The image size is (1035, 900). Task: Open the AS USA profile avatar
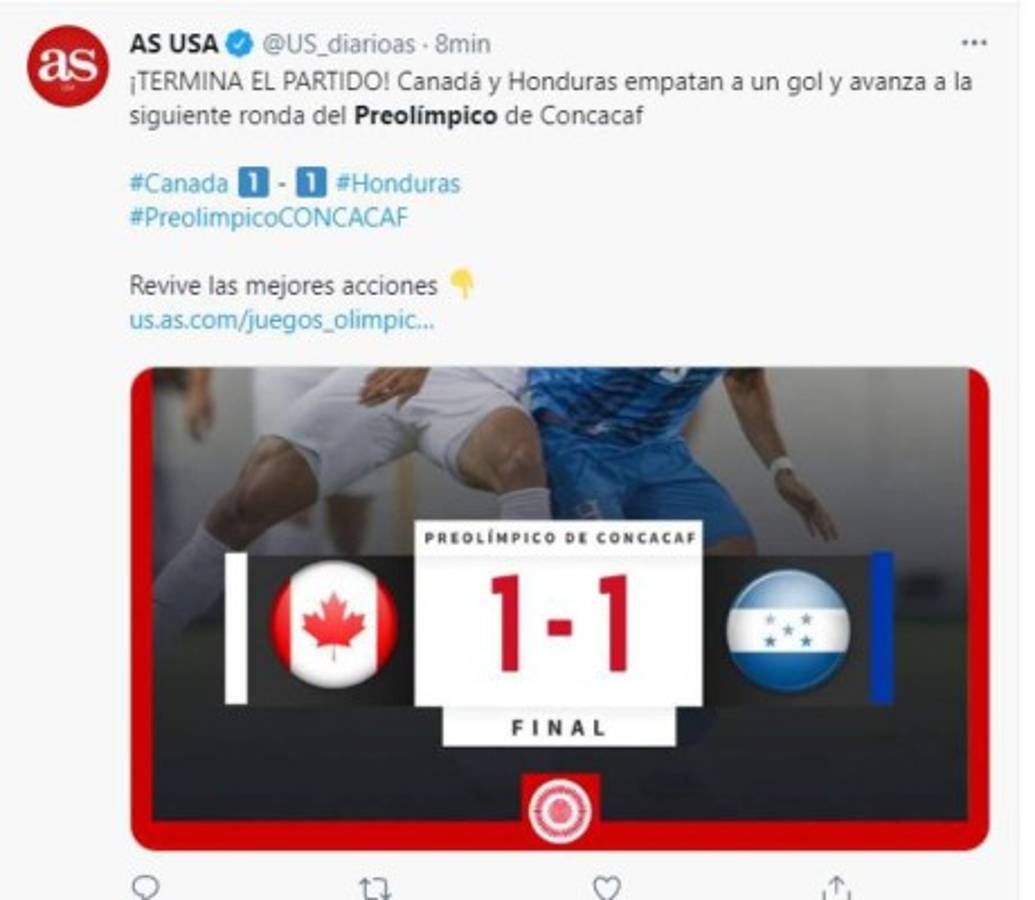67,66
